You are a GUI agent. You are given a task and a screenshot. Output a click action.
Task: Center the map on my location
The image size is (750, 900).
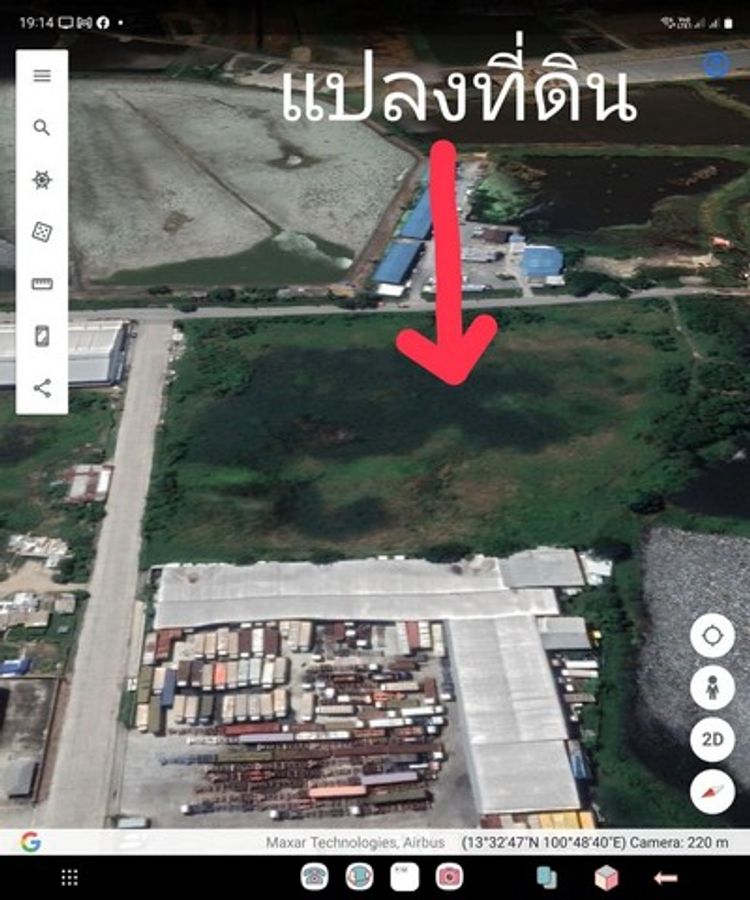tap(712, 636)
